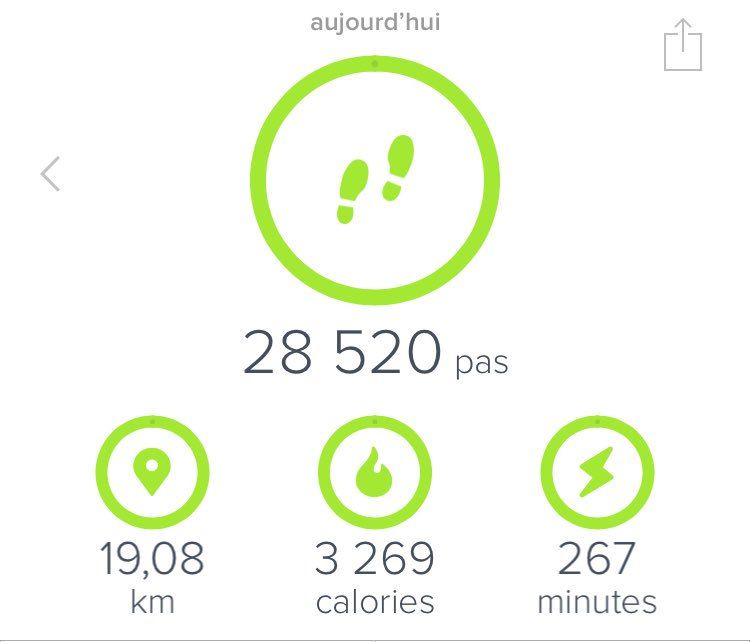Share today's activity stats

click(x=683, y=45)
